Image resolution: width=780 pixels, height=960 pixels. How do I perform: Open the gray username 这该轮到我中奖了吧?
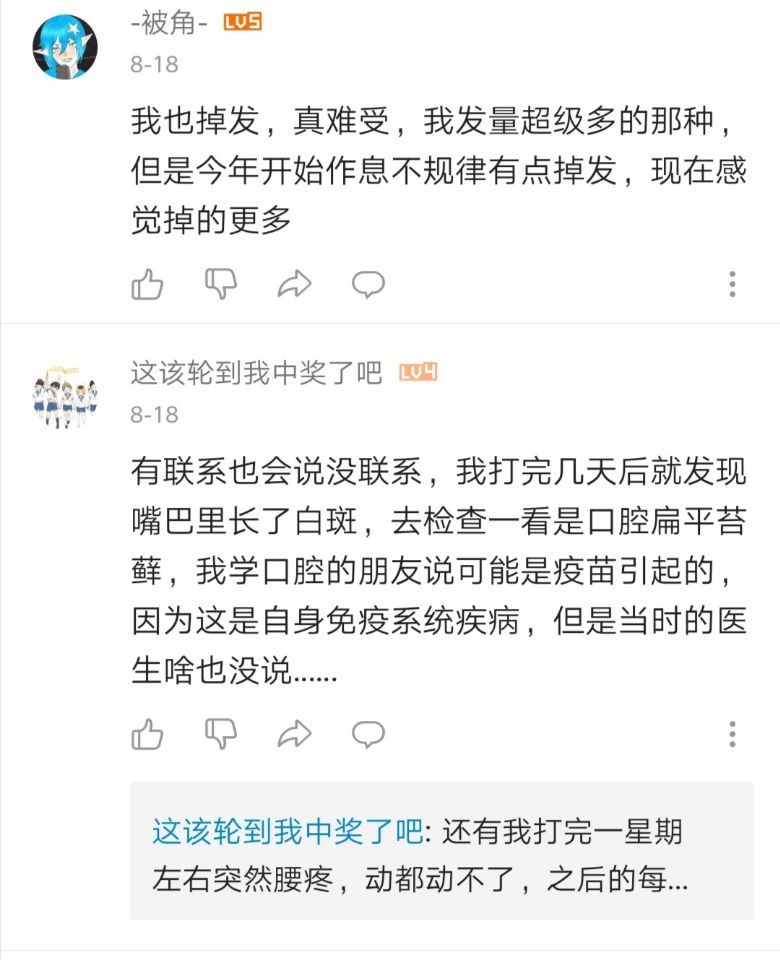(256, 373)
